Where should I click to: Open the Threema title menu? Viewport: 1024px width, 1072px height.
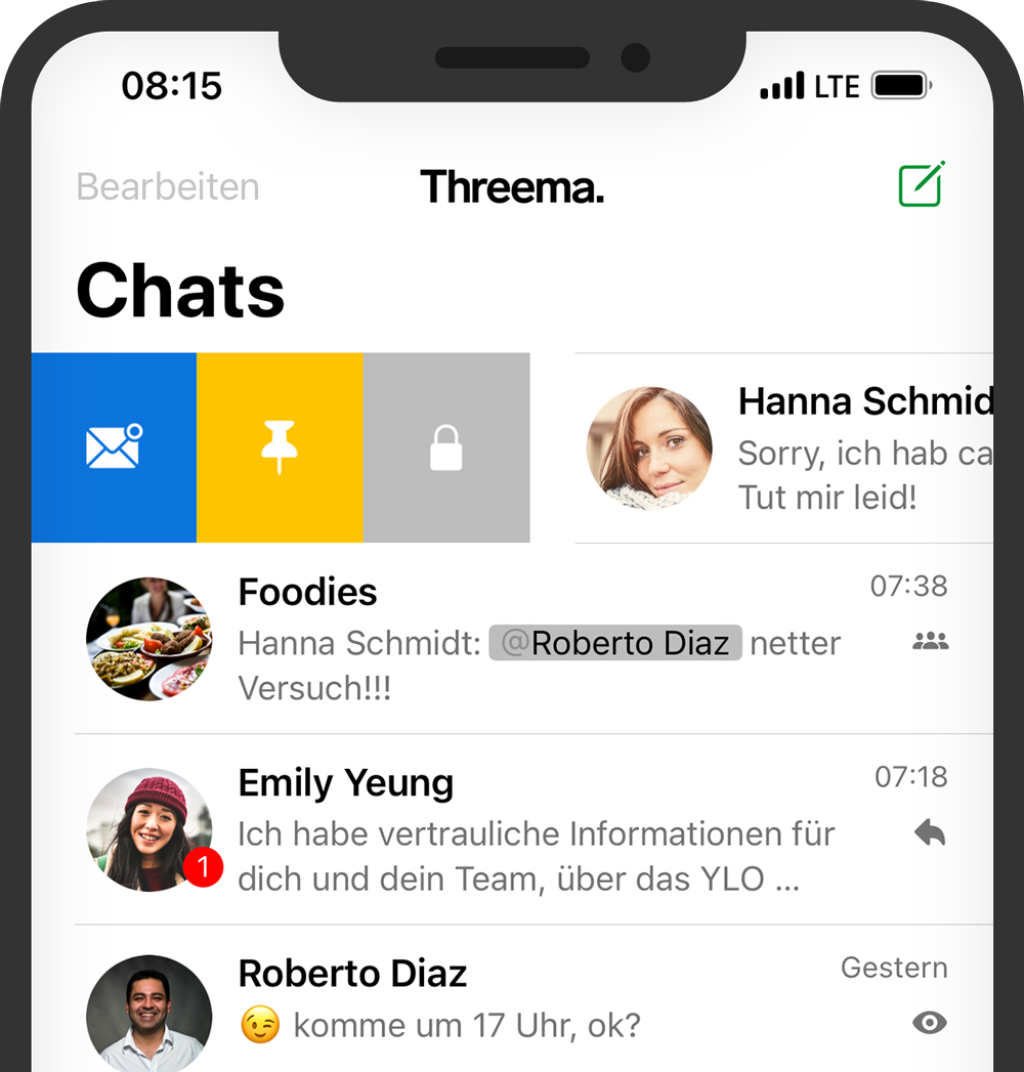pyautogui.click(x=512, y=188)
